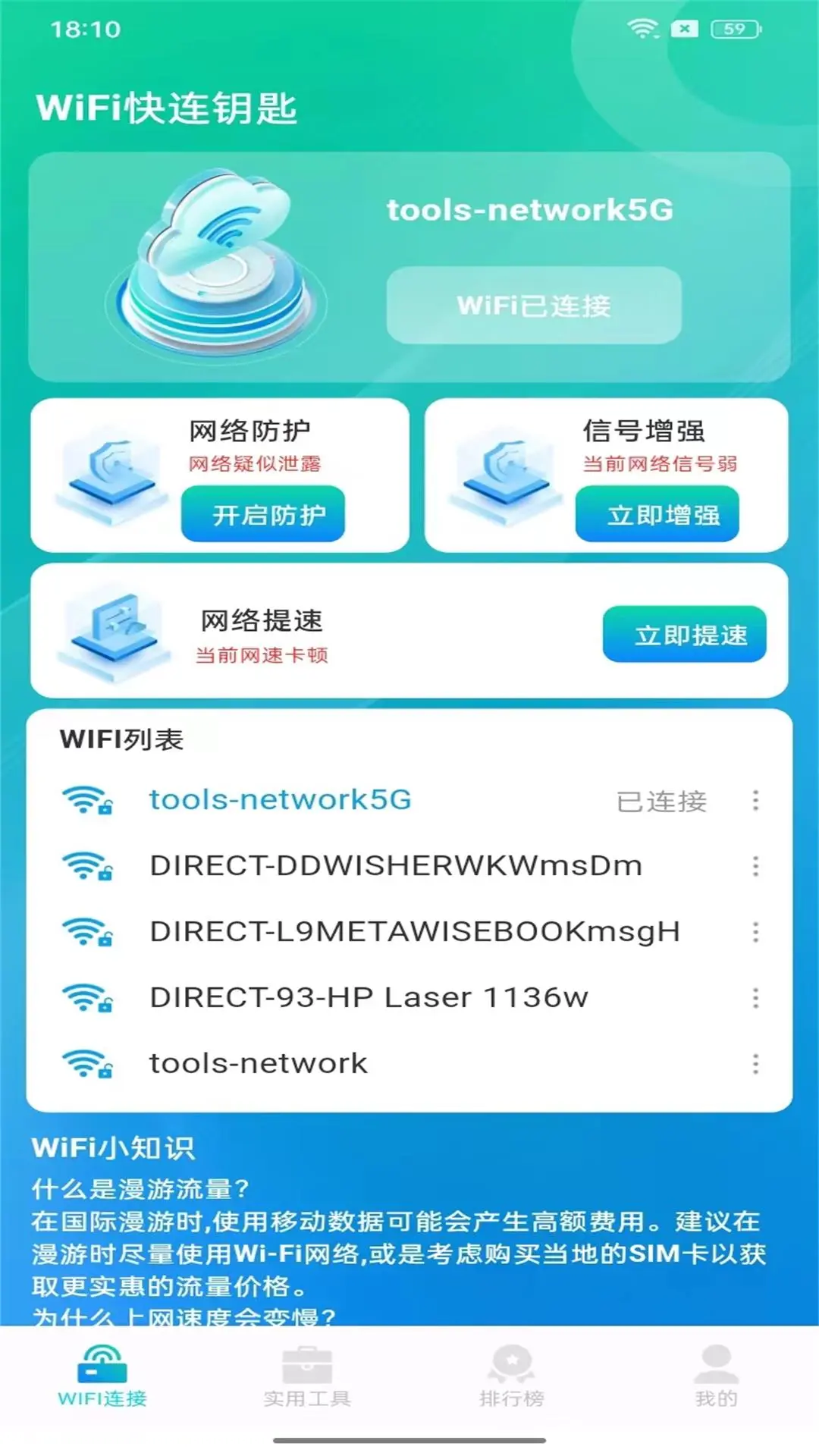Select the DIRECT-L9METAWISEBOOKmsgH network
The height and width of the screenshot is (1456, 819).
pos(414,932)
